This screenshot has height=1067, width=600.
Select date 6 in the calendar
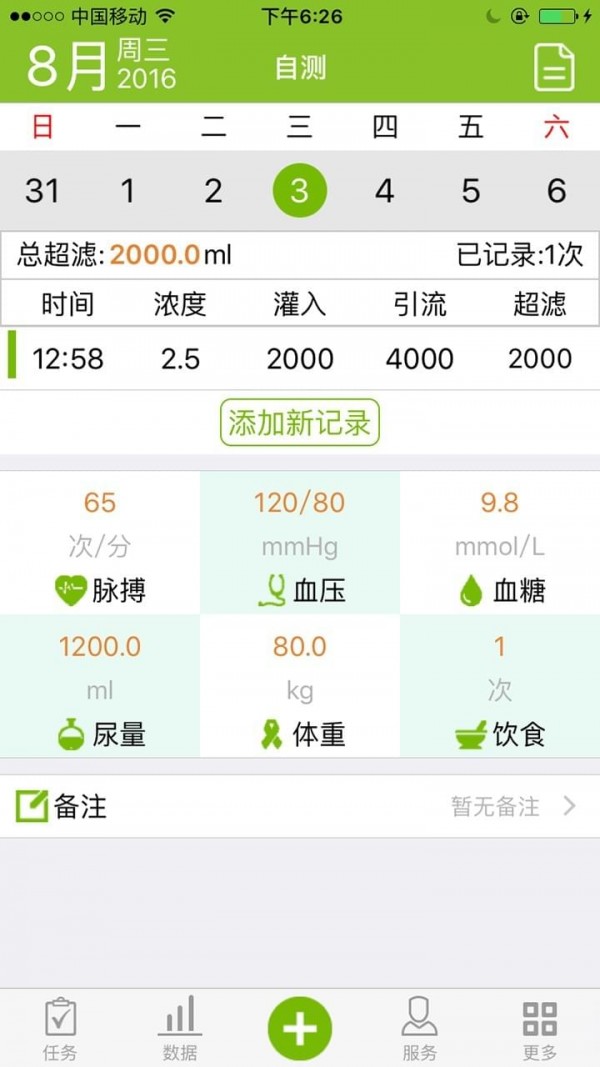click(x=556, y=191)
